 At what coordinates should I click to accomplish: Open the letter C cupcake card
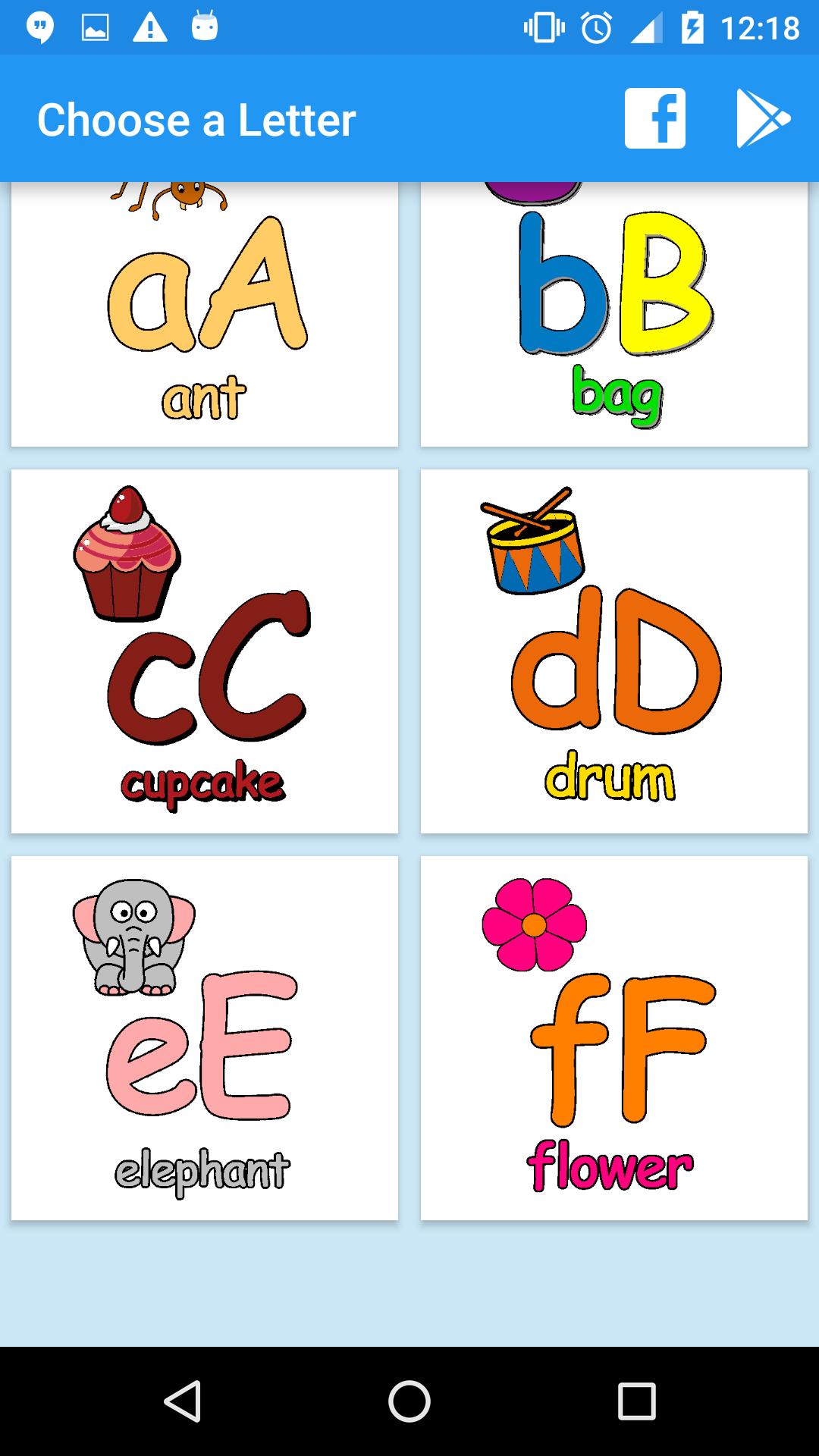pos(205,651)
